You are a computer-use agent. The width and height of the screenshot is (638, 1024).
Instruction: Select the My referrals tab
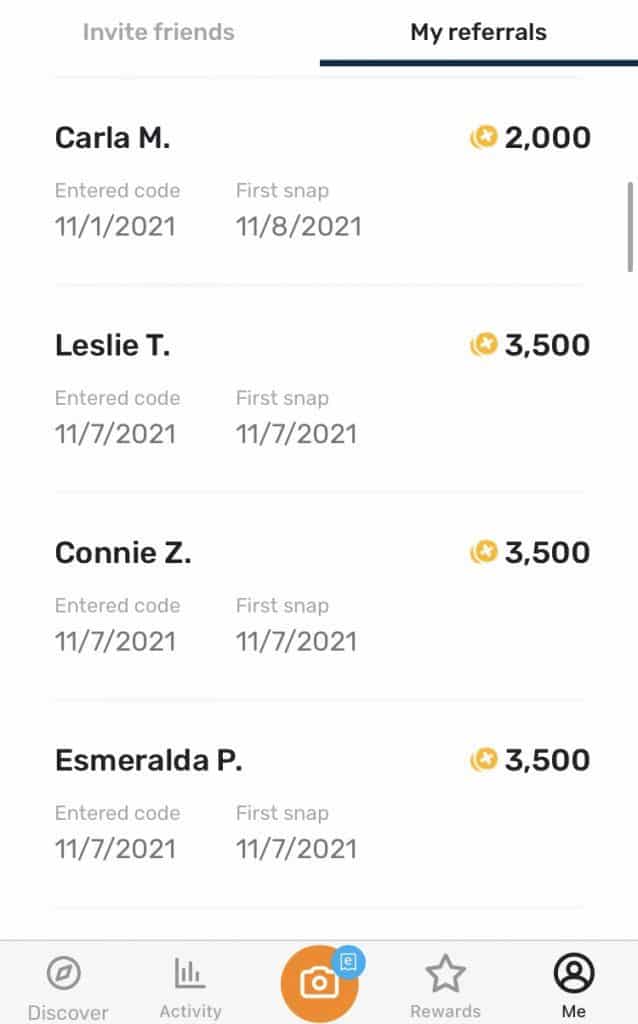[478, 32]
